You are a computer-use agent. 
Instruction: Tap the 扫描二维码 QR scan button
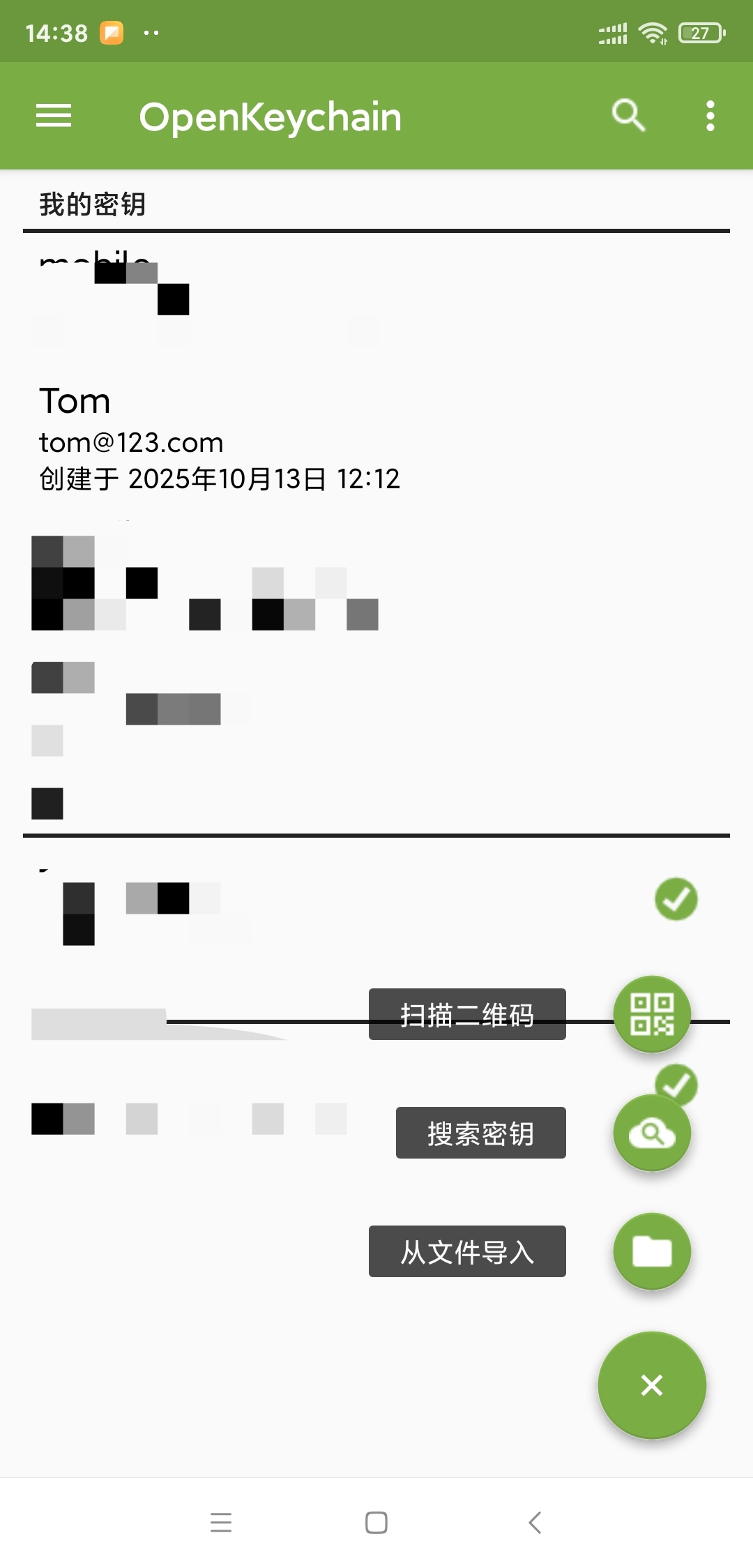[x=652, y=1014]
